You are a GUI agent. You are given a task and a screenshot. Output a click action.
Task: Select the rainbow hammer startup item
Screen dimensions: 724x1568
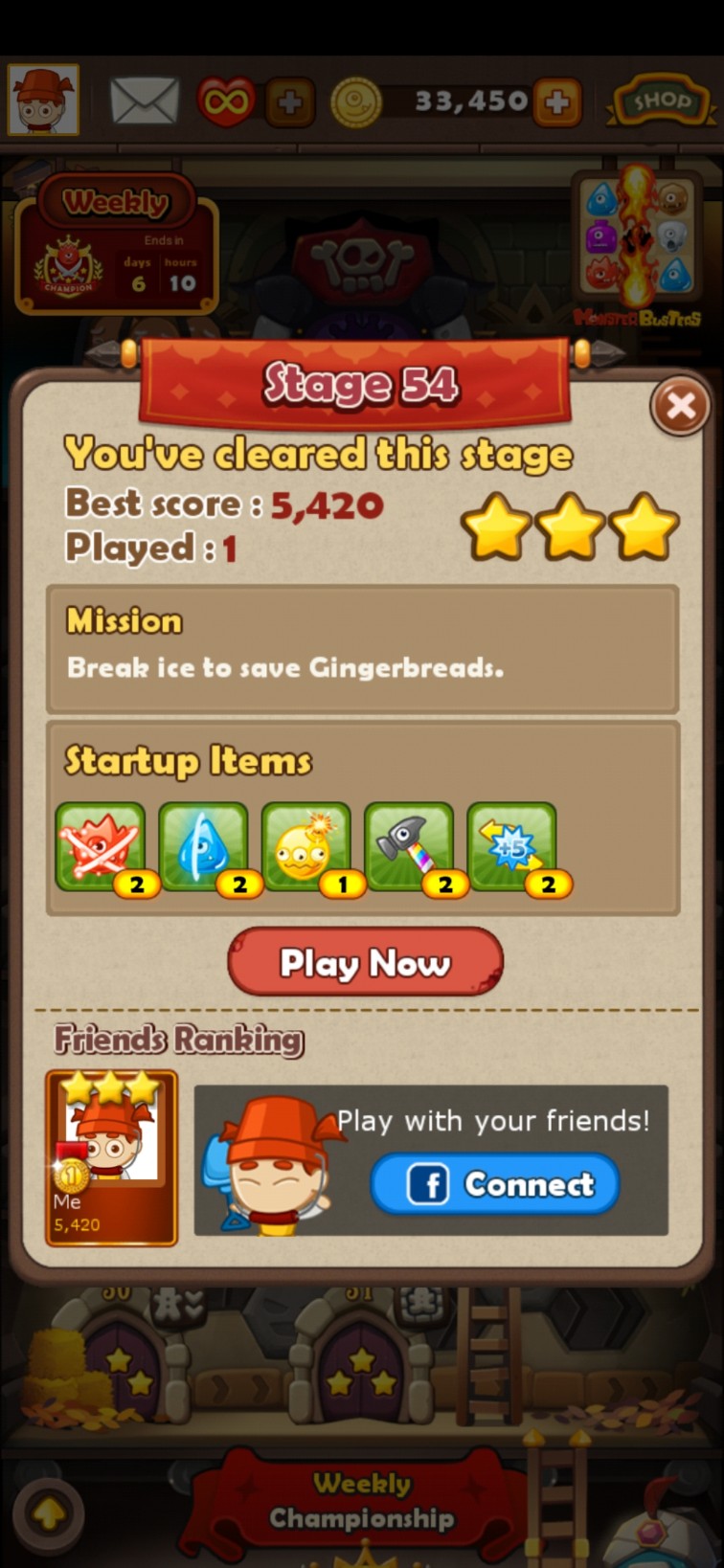tap(409, 847)
